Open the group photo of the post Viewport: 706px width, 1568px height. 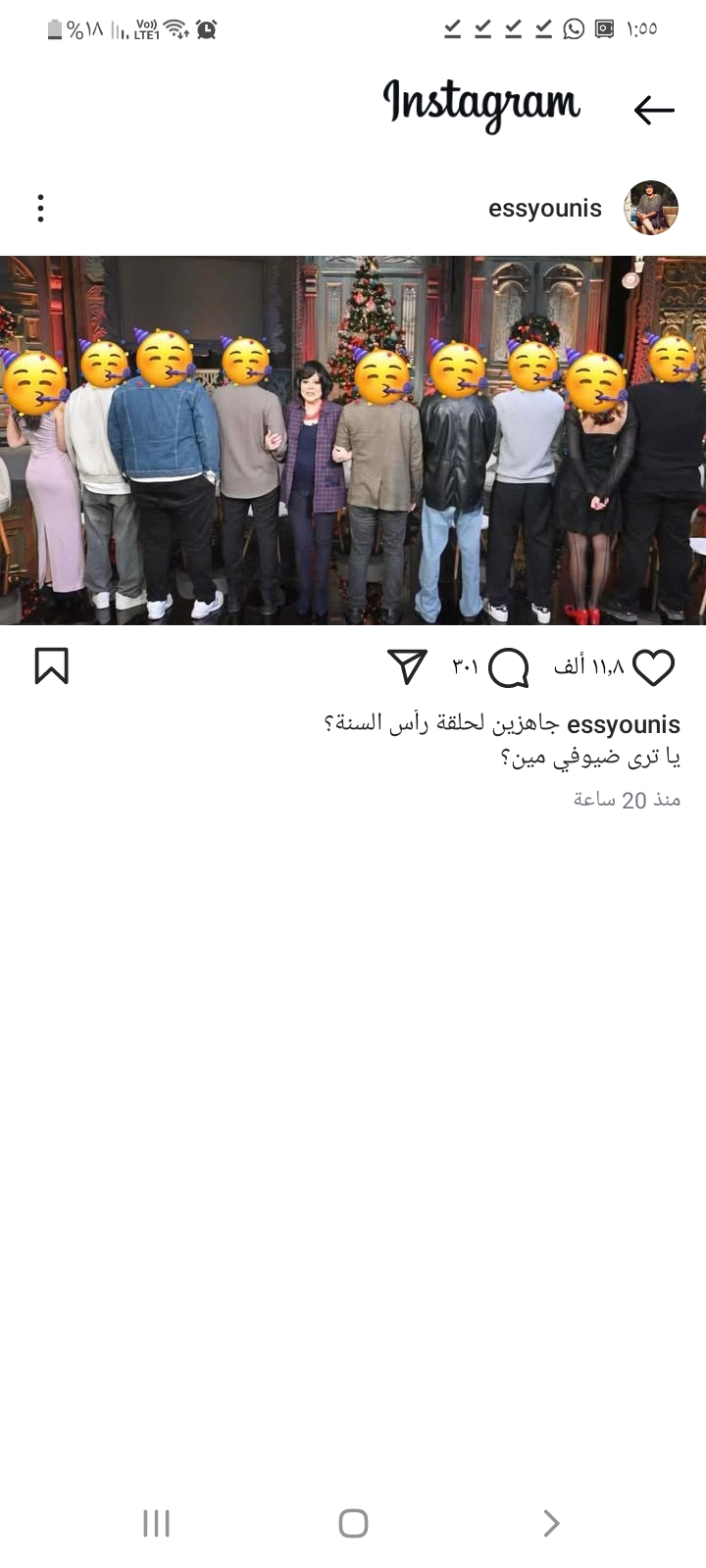[x=353, y=440]
